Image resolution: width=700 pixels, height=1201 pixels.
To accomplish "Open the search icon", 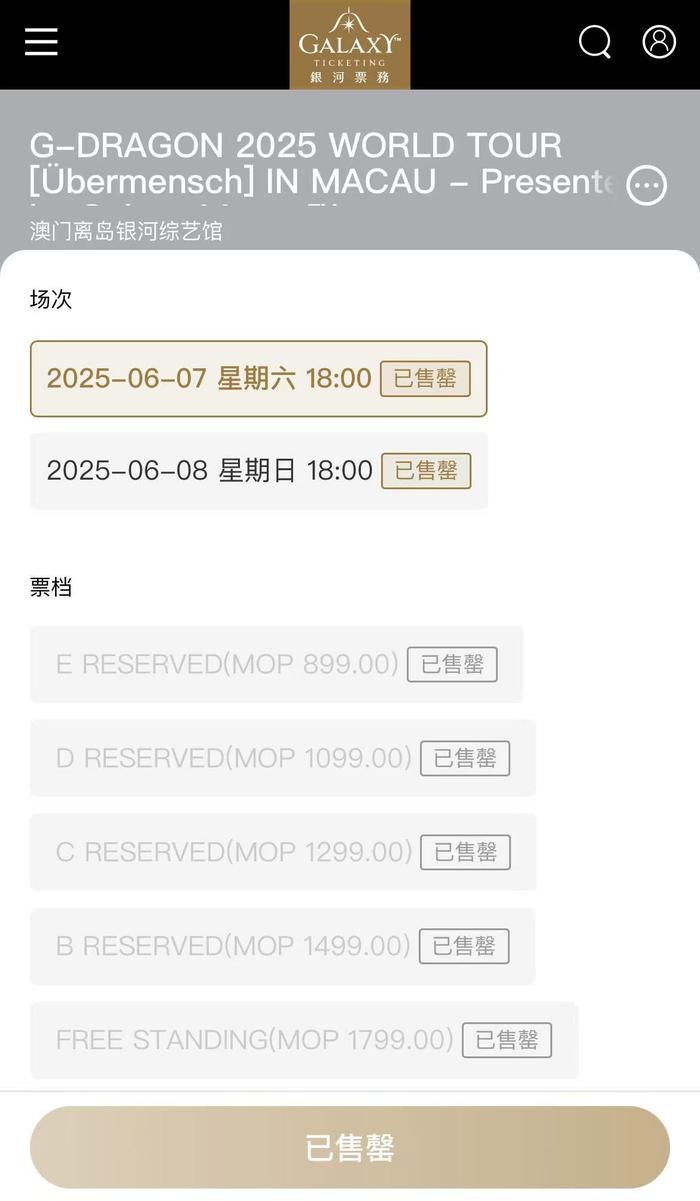I will pos(595,42).
